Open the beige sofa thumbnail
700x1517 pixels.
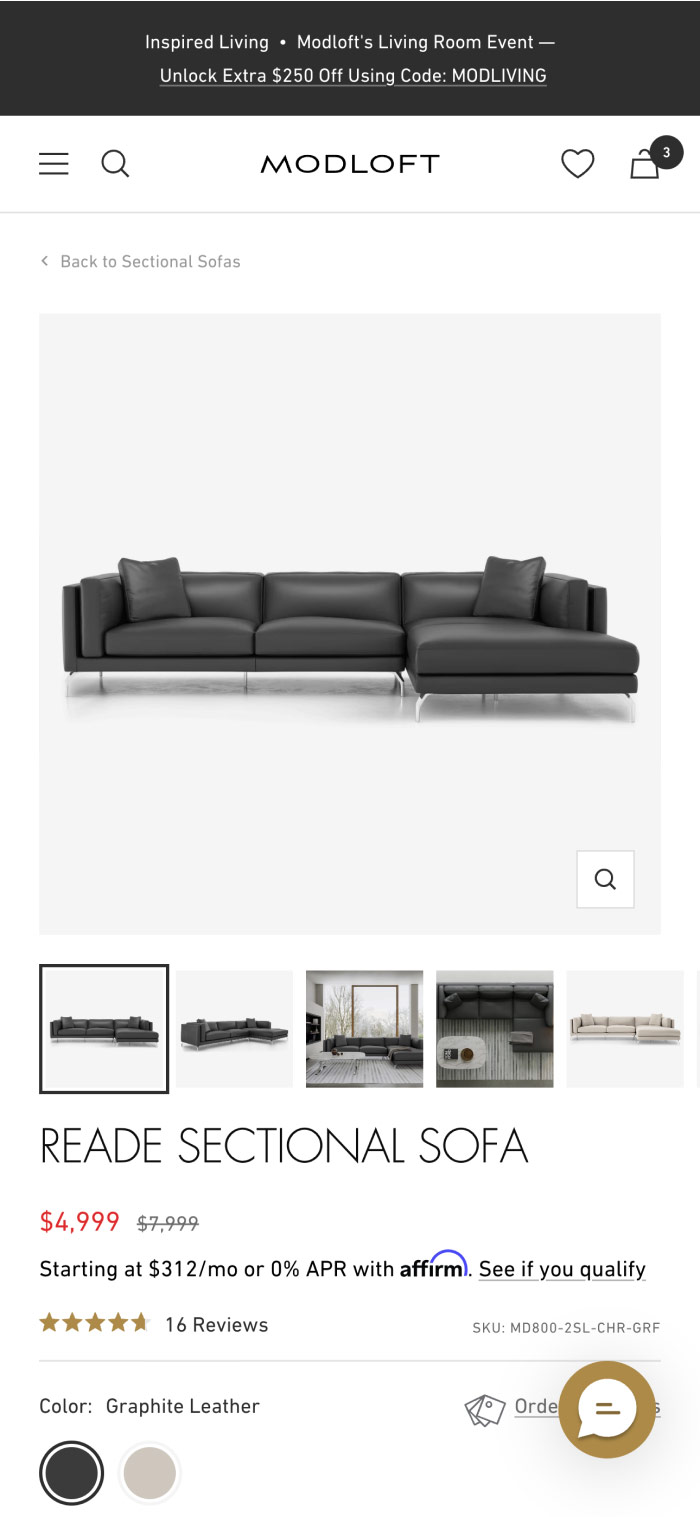point(625,1029)
